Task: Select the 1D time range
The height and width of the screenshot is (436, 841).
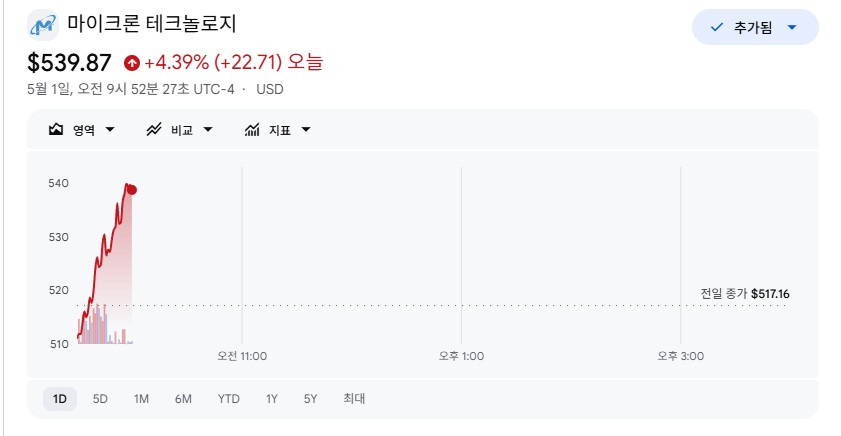Action: 60,399
